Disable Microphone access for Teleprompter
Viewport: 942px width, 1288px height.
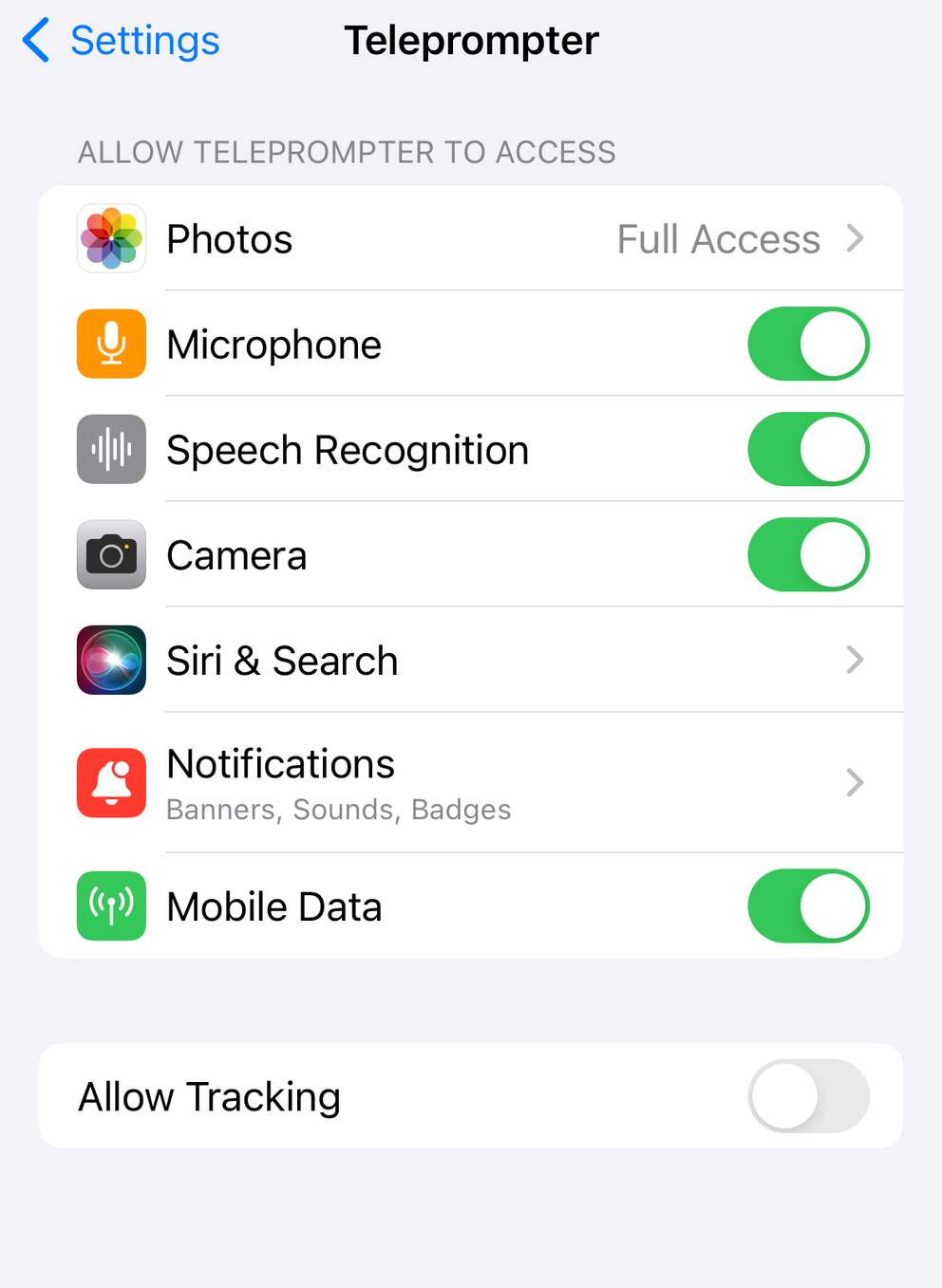click(x=808, y=344)
